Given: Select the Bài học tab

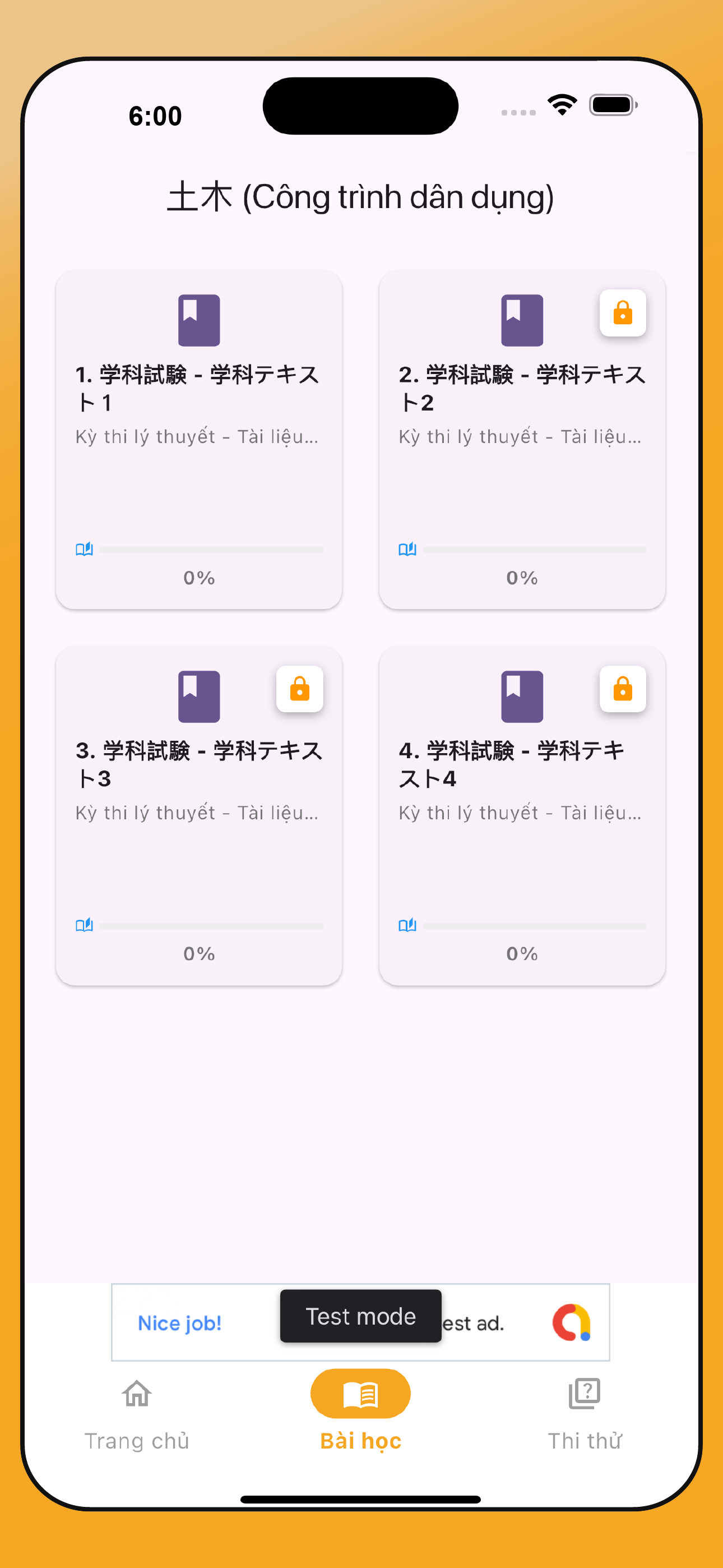Looking at the screenshot, I should 360,1414.
